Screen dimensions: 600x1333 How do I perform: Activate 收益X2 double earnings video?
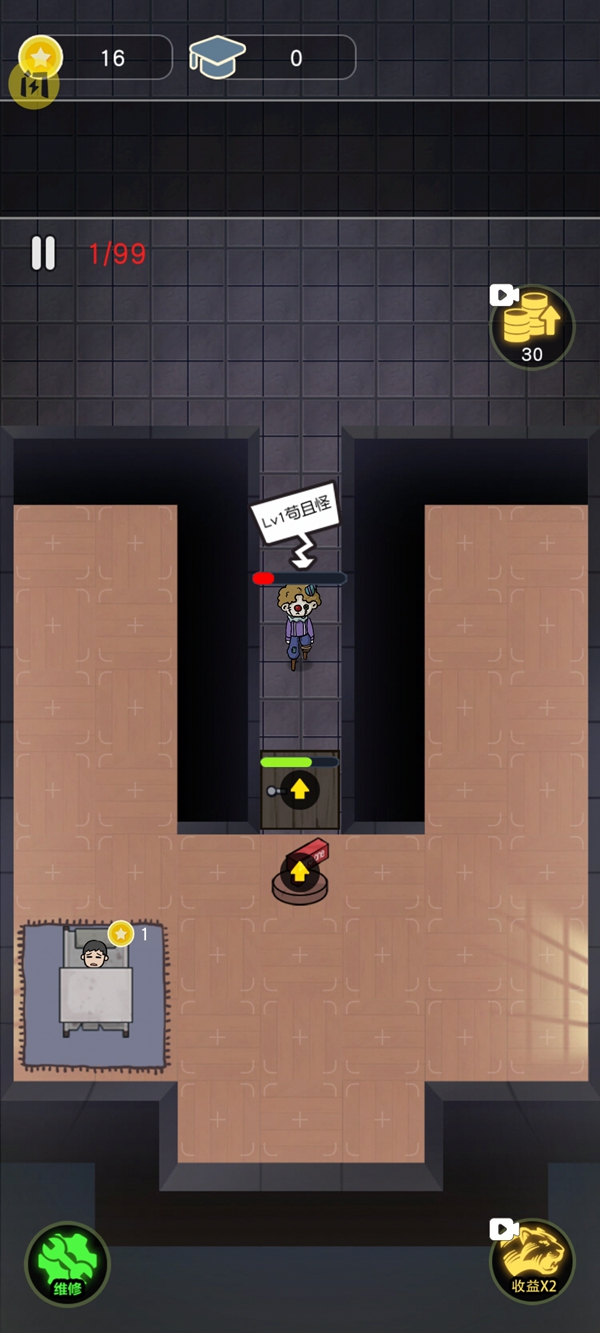(532, 1262)
